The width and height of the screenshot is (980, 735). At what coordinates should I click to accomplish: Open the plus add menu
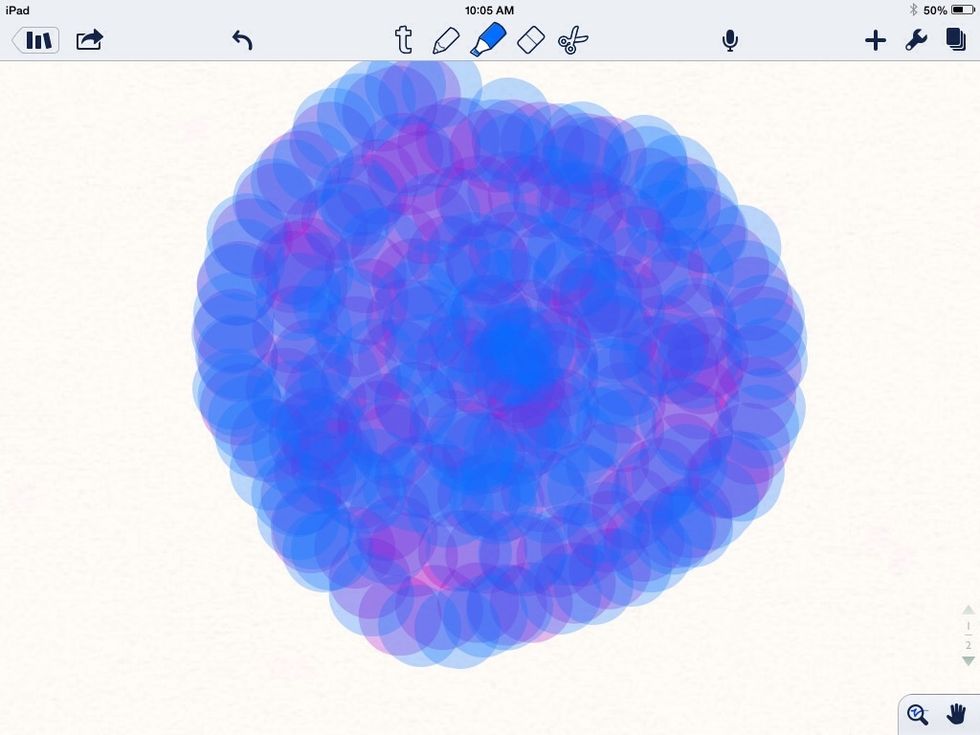(x=875, y=40)
